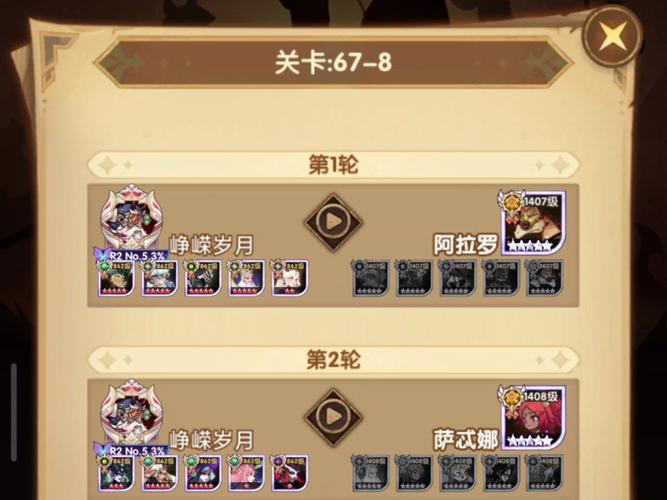Viewport: 667px width, 500px height.
Task: View enemy boss 阿拉罗 portrait
Action: (533, 223)
